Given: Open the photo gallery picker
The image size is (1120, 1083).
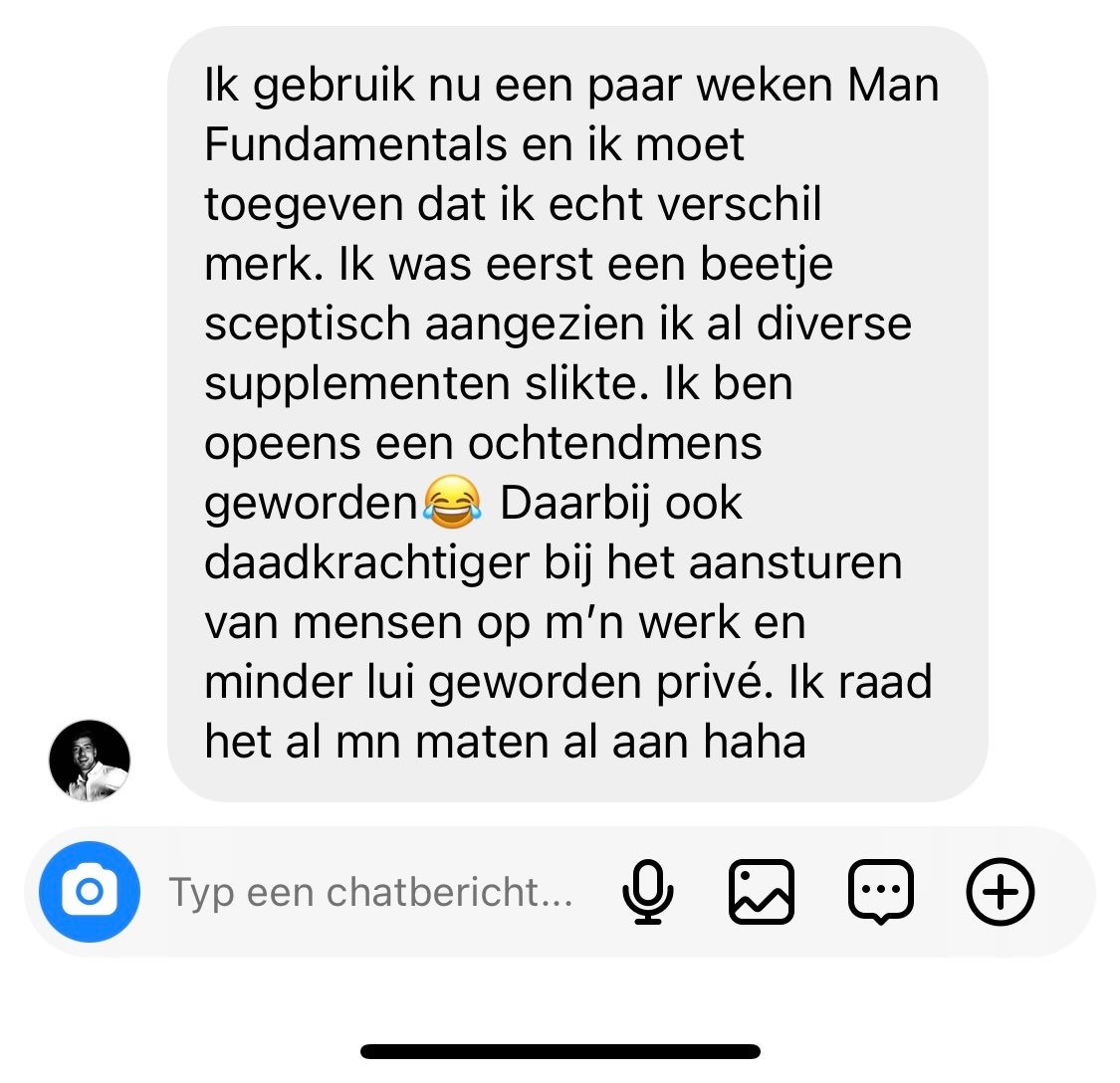Looking at the screenshot, I should (x=762, y=892).
